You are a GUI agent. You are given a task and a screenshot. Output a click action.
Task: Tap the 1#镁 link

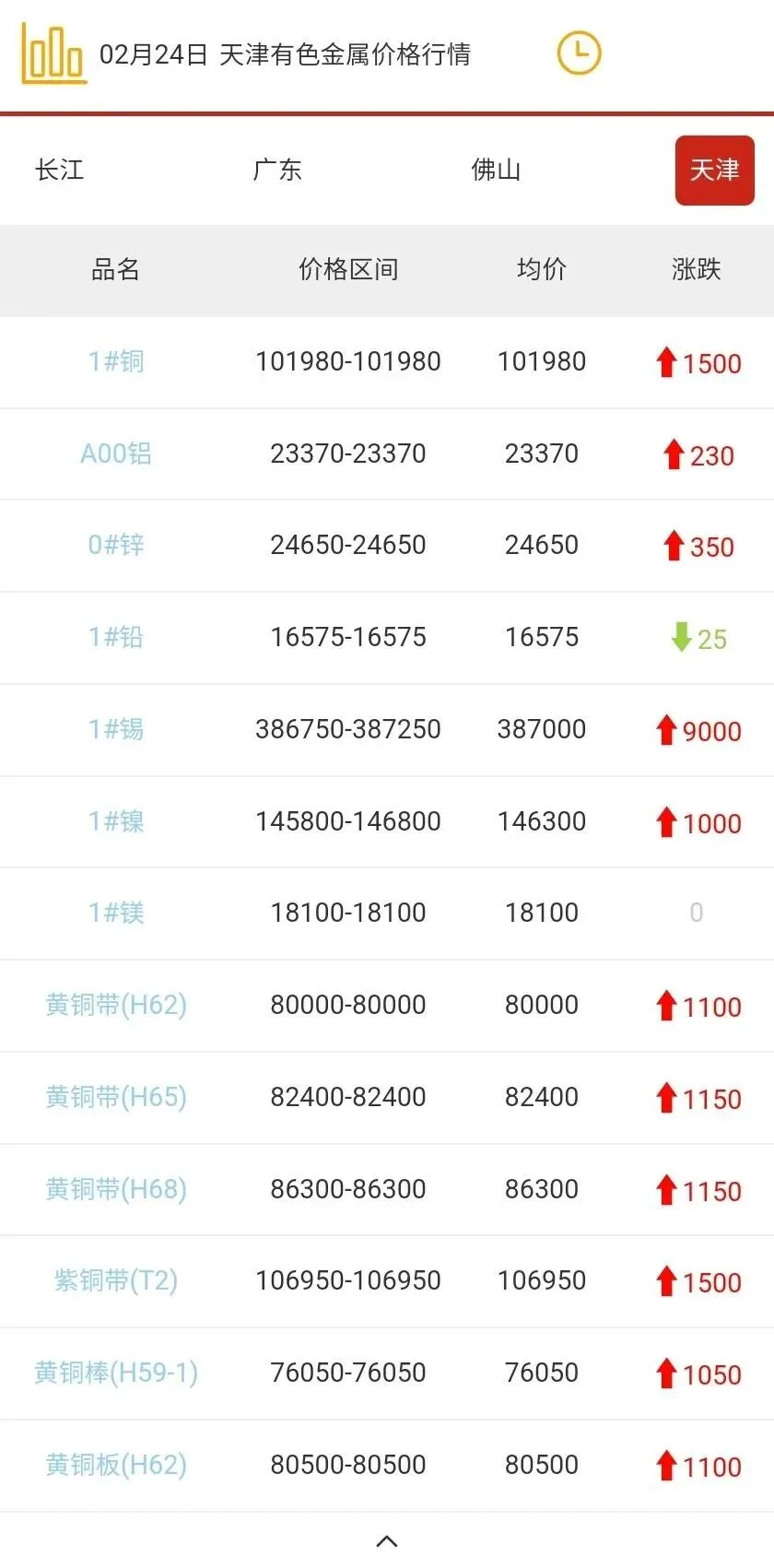(116, 913)
